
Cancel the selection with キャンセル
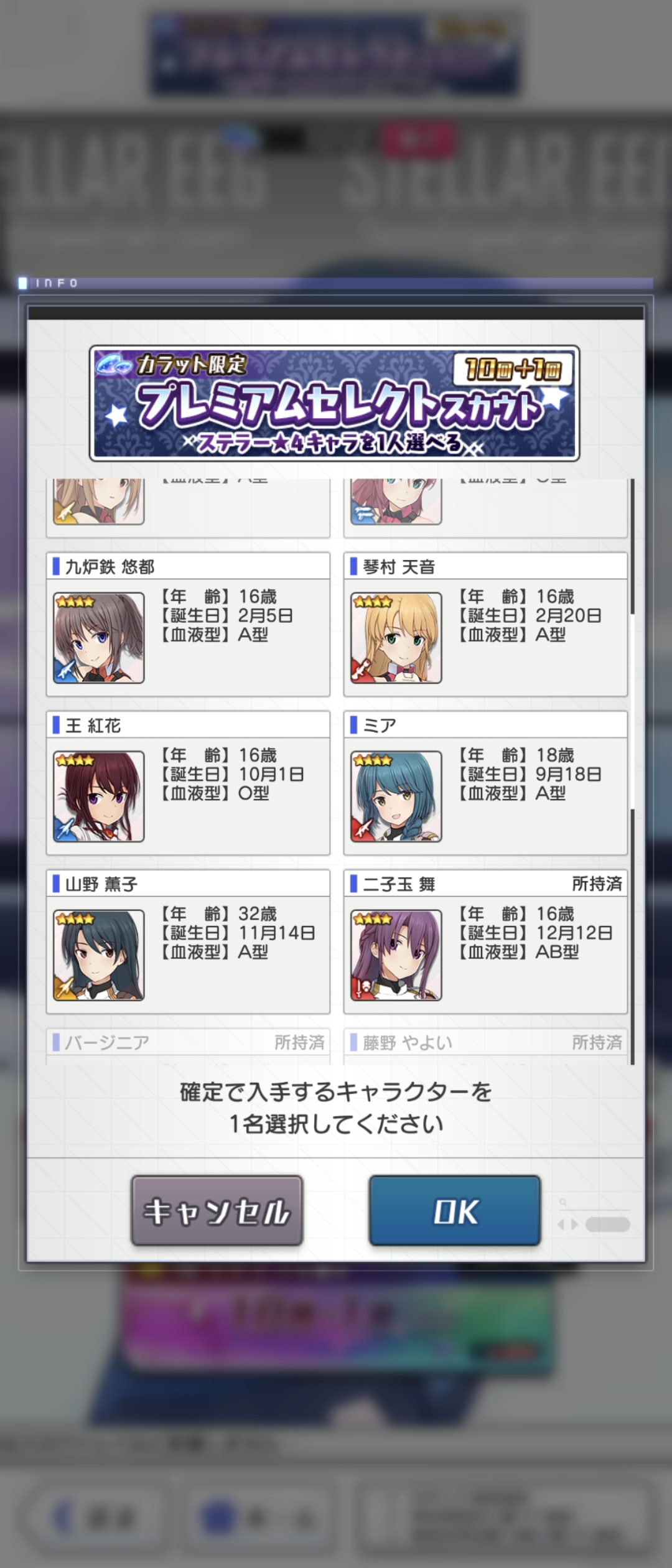pos(217,1210)
